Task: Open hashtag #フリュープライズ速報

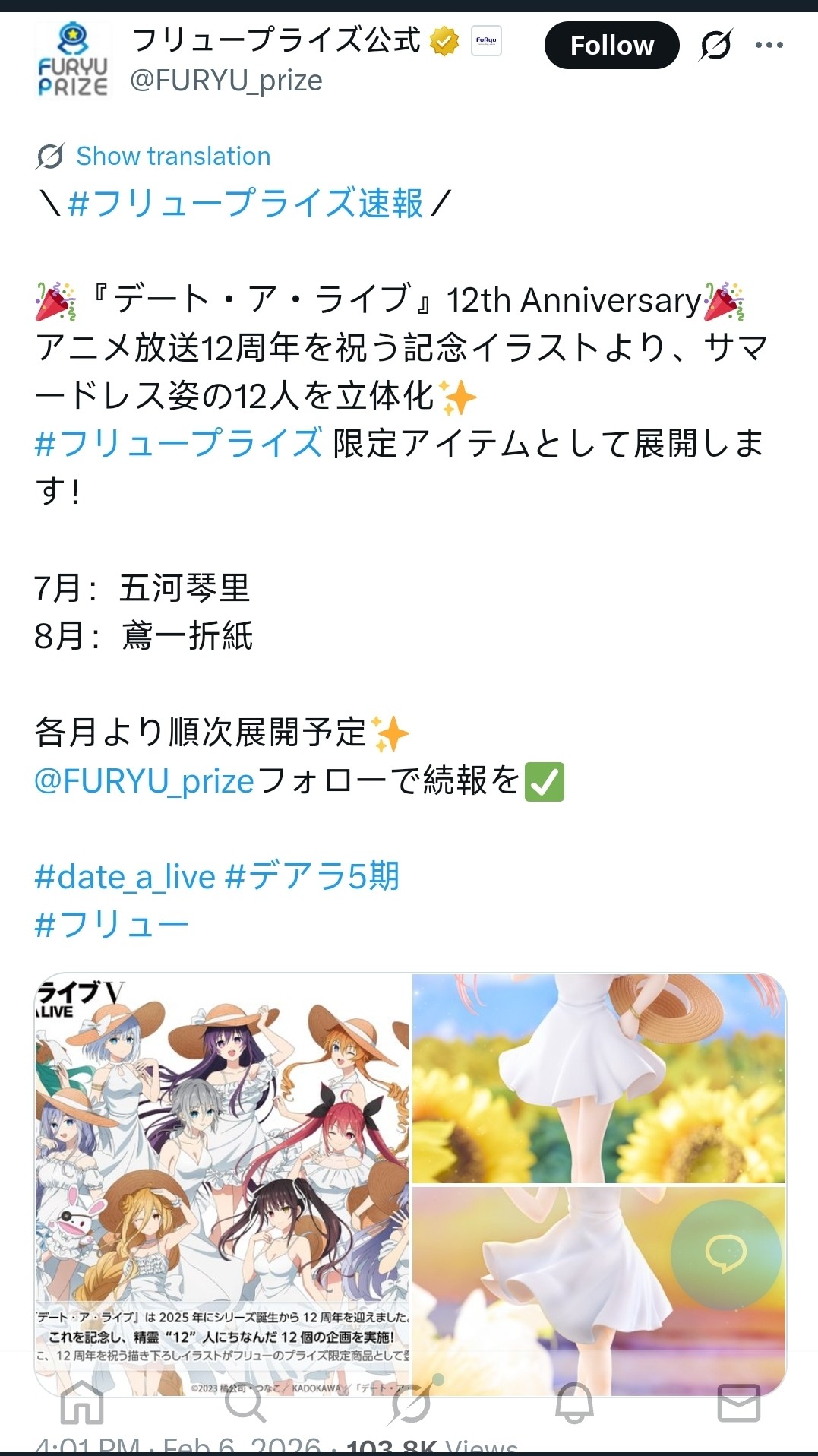Action: pyautogui.click(x=245, y=204)
